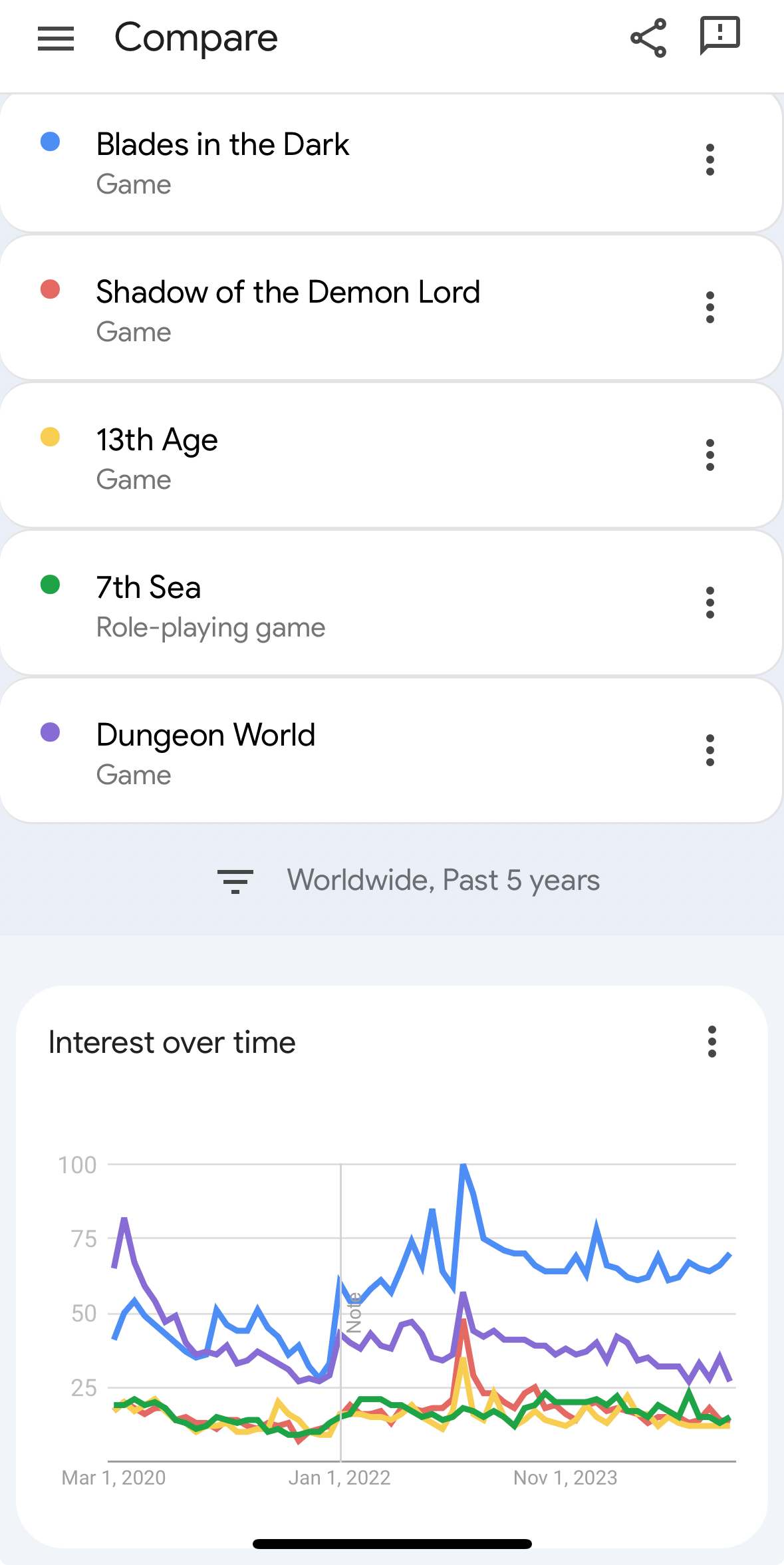Show more options for Shadow of the Demon Lord
The width and height of the screenshot is (784, 1565).
point(710,307)
